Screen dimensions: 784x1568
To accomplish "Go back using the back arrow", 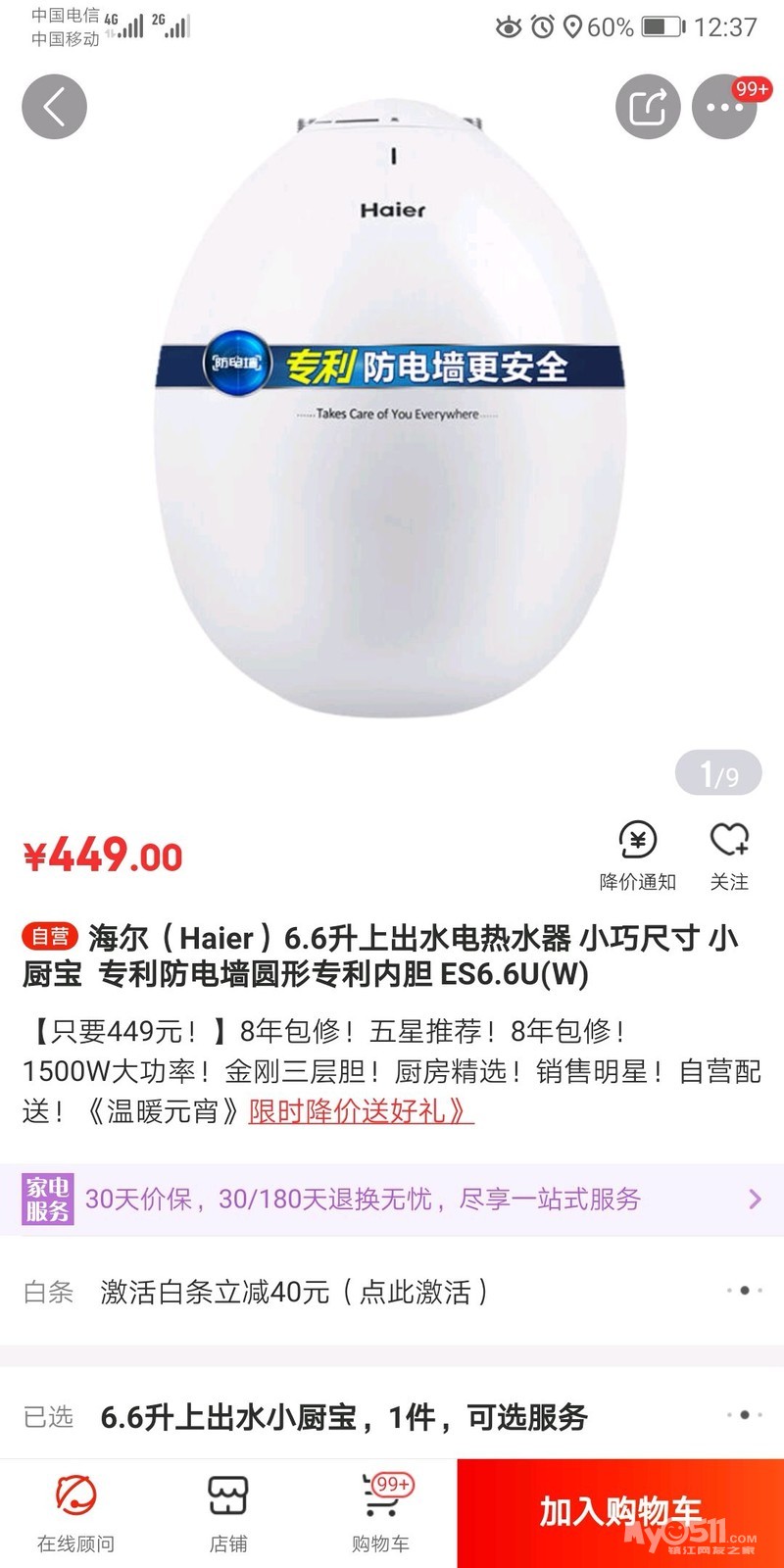I will click(55, 107).
